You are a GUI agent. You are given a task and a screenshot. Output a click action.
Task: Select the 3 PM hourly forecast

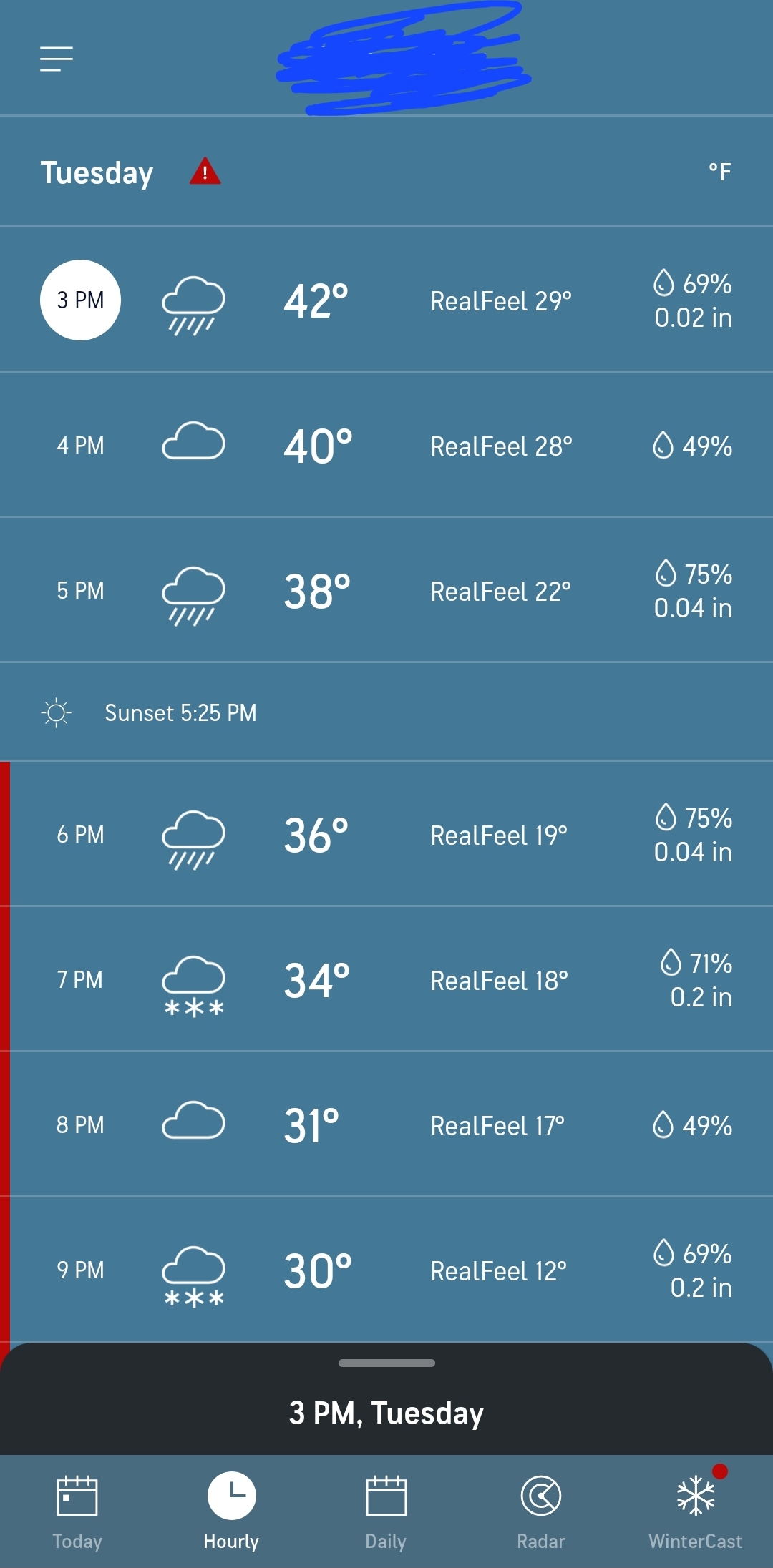coord(80,300)
